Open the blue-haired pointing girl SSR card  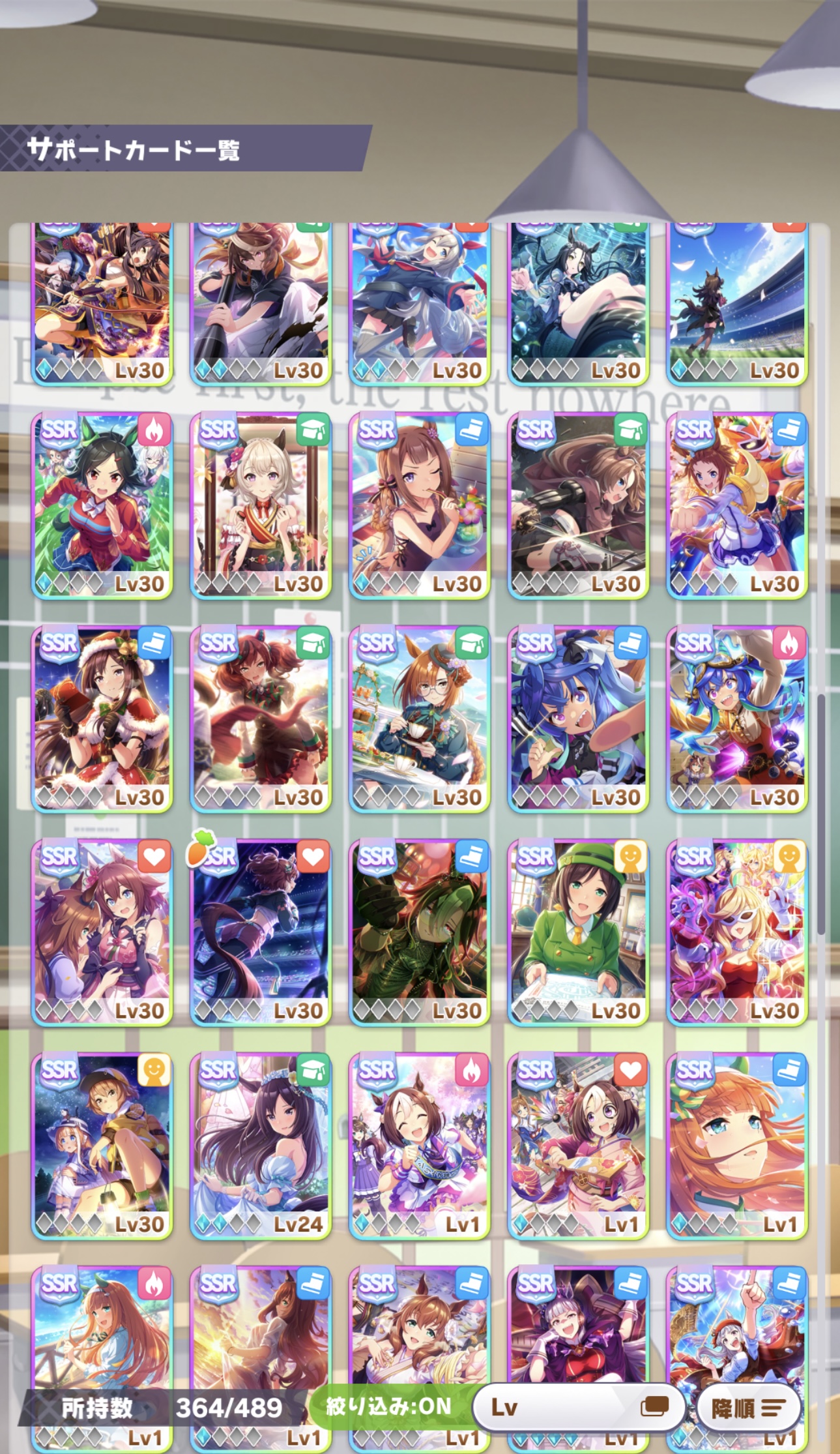[578, 719]
